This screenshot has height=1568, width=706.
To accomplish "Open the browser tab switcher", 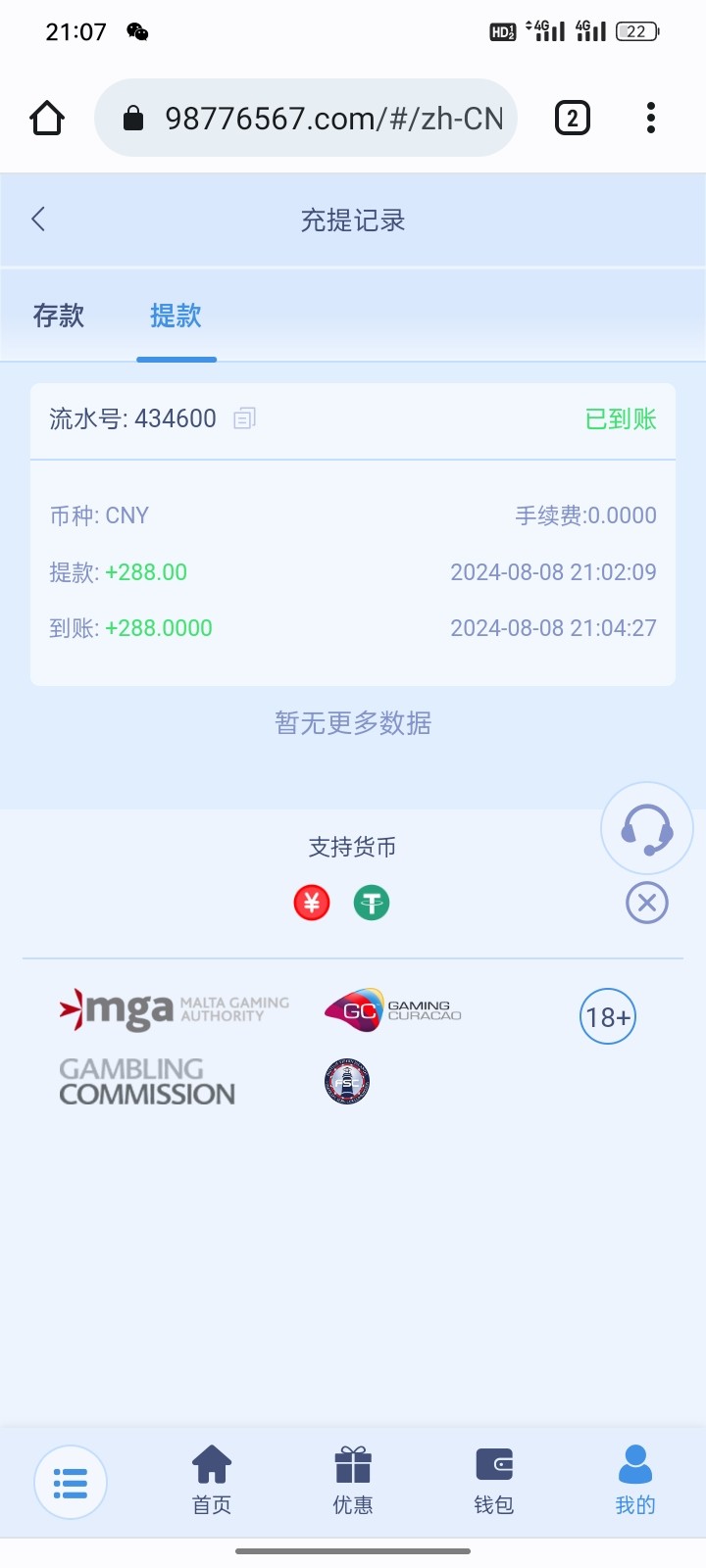I will coord(573,119).
